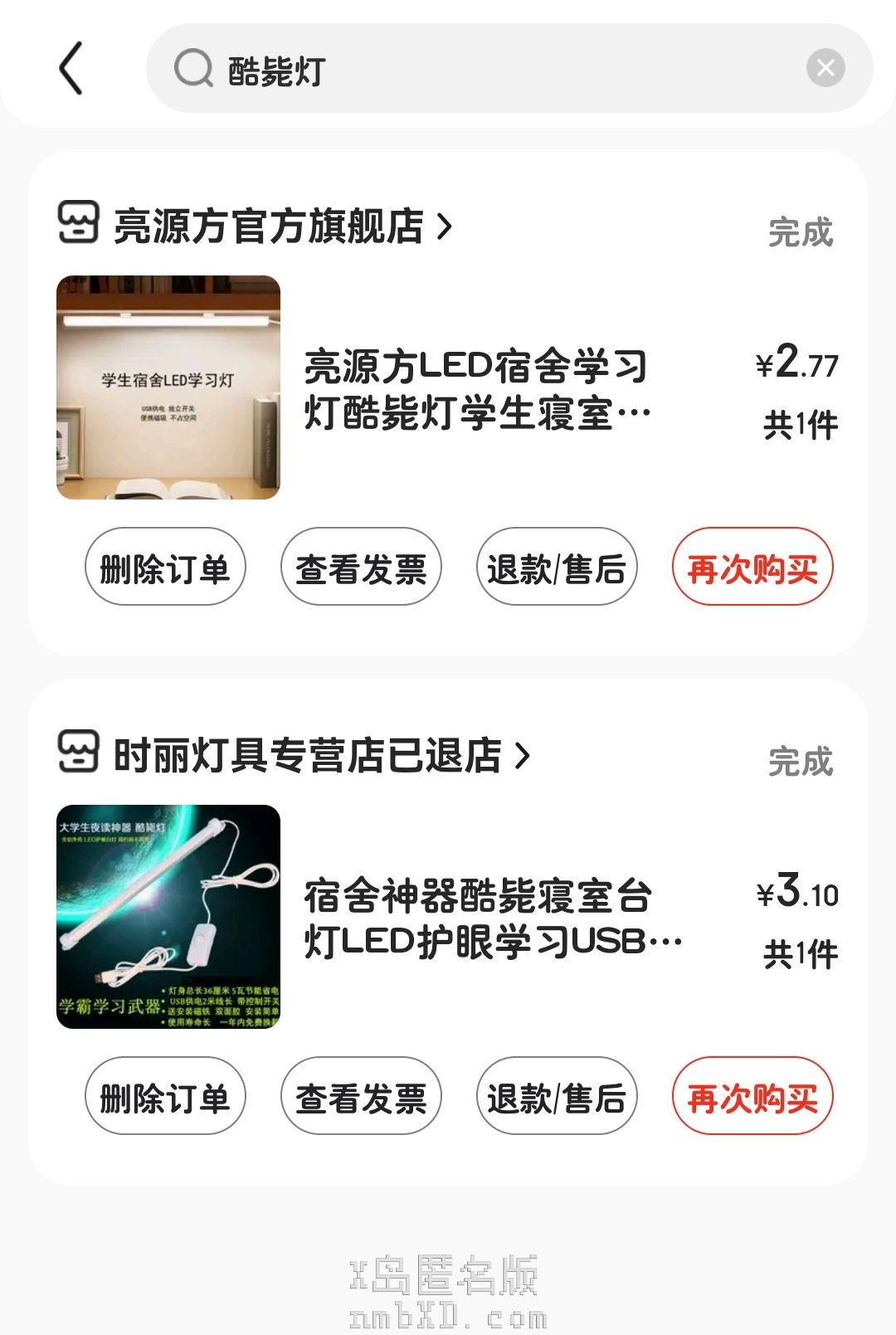Delete the 亮源方 order
The image size is (896, 1335).
165,568
